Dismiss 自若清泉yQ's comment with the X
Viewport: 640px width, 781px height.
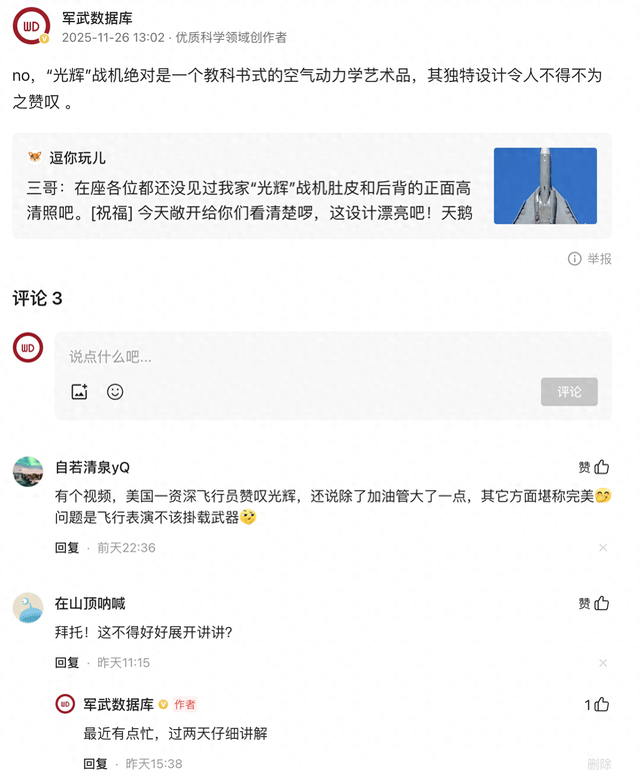pyautogui.click(x=602, y=548)
